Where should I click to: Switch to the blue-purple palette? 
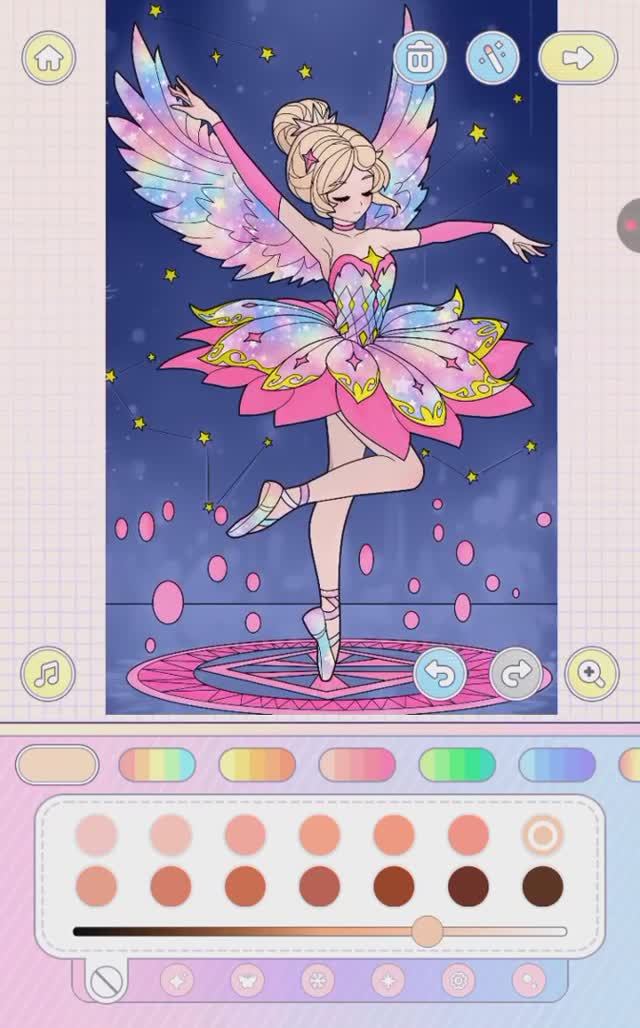[x=557, y=765]
